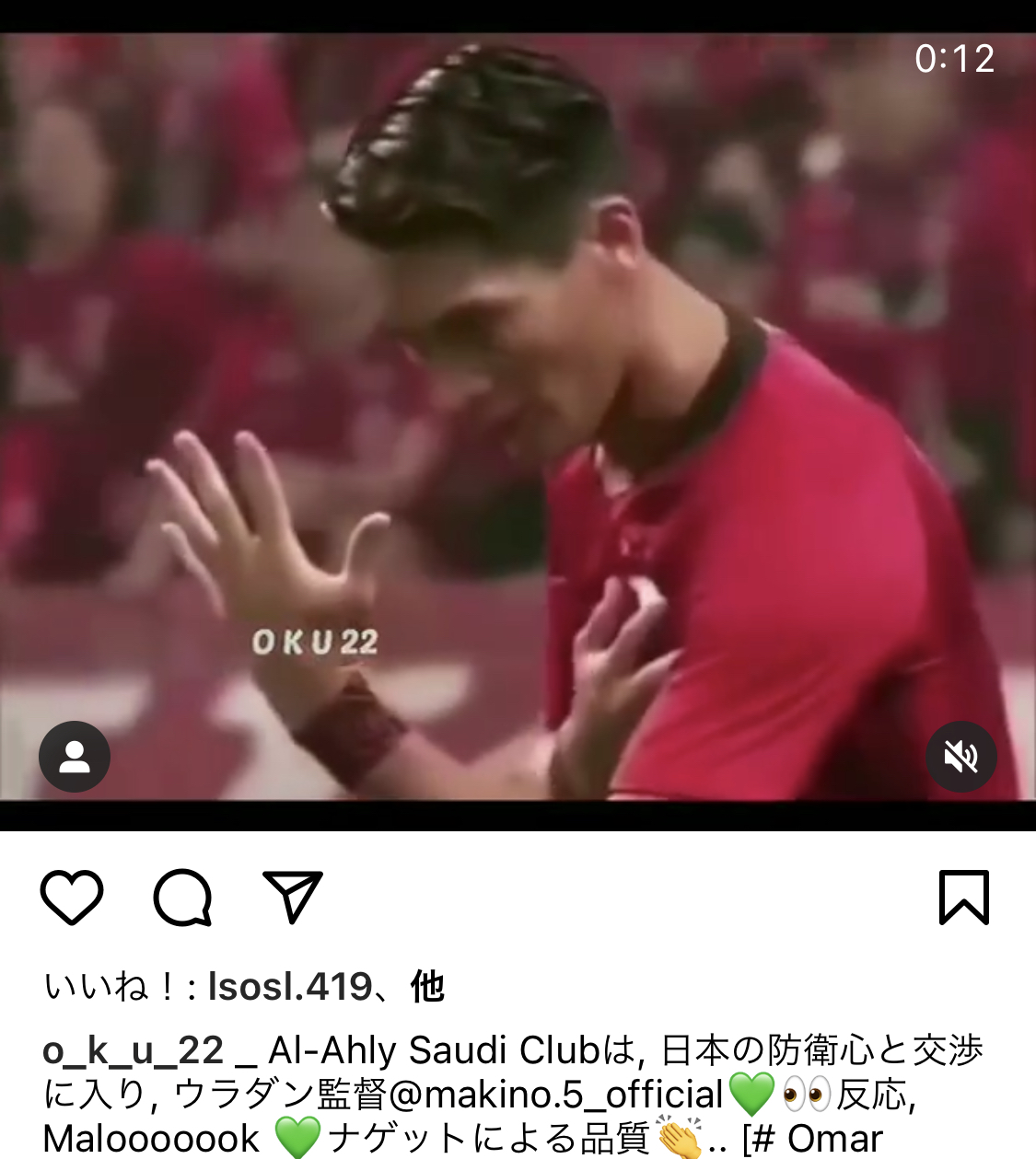Tap the video to pause playback

[518, 414]
